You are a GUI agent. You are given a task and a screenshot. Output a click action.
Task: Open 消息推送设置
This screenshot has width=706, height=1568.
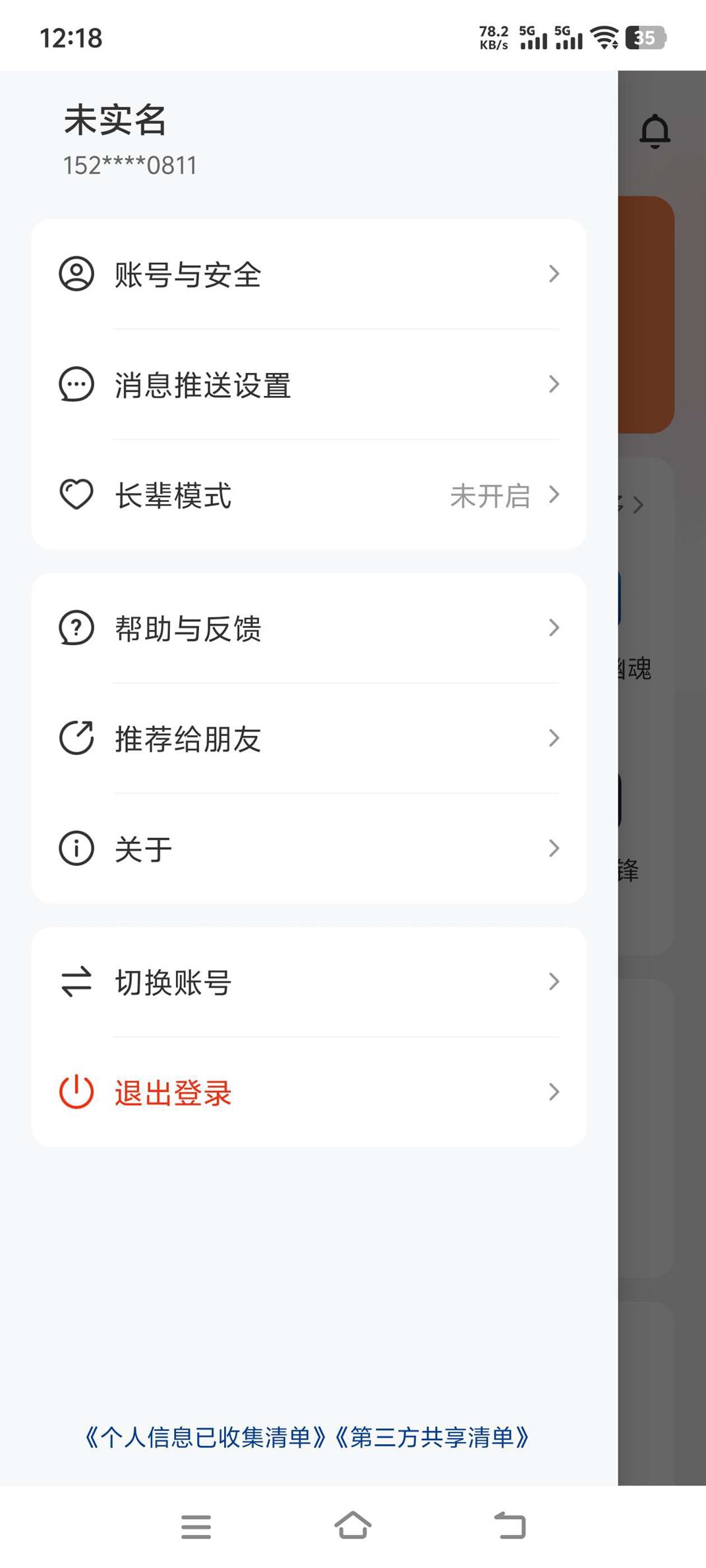pyautogui.click(x=309, y=384)
